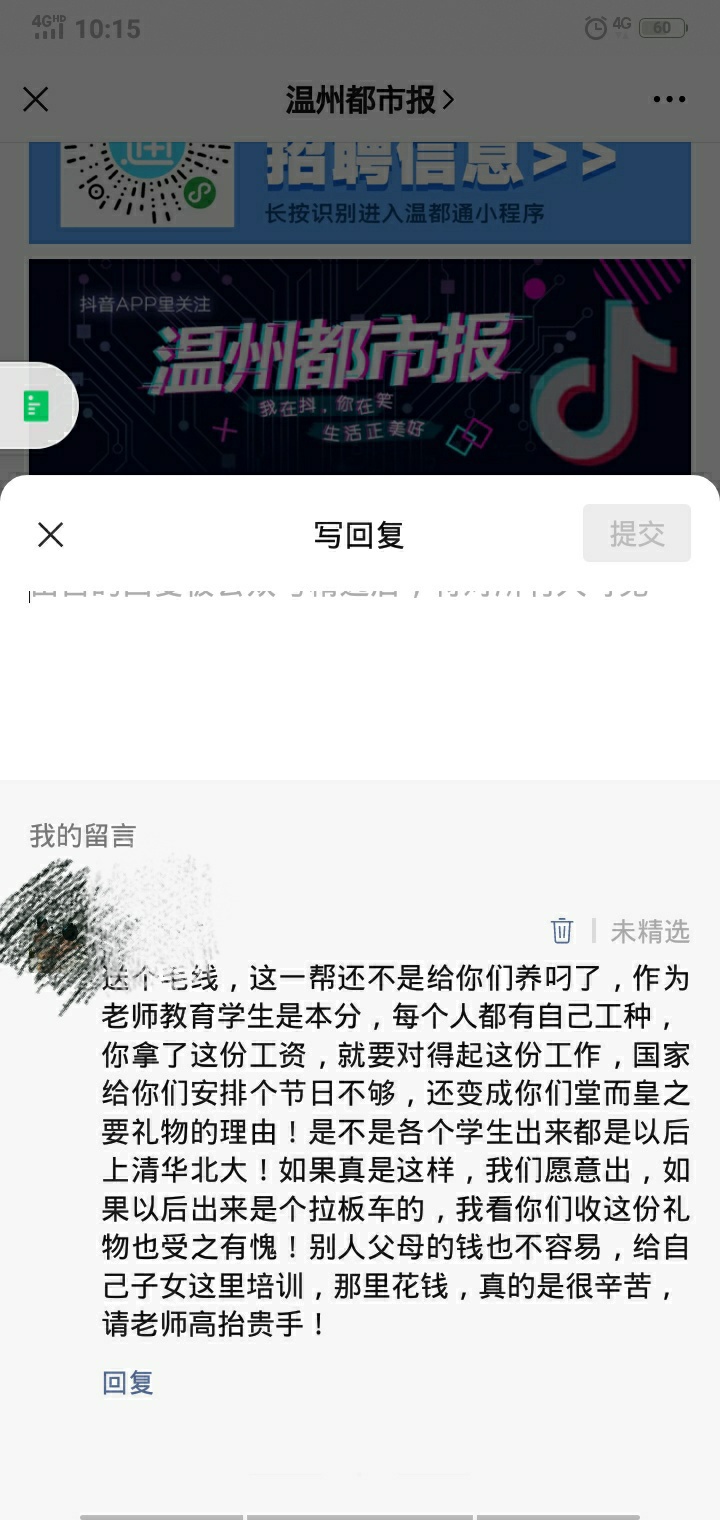Open the 温州都市报 account title
Screen dimensions: 720x1520
[x=369, y=99]
